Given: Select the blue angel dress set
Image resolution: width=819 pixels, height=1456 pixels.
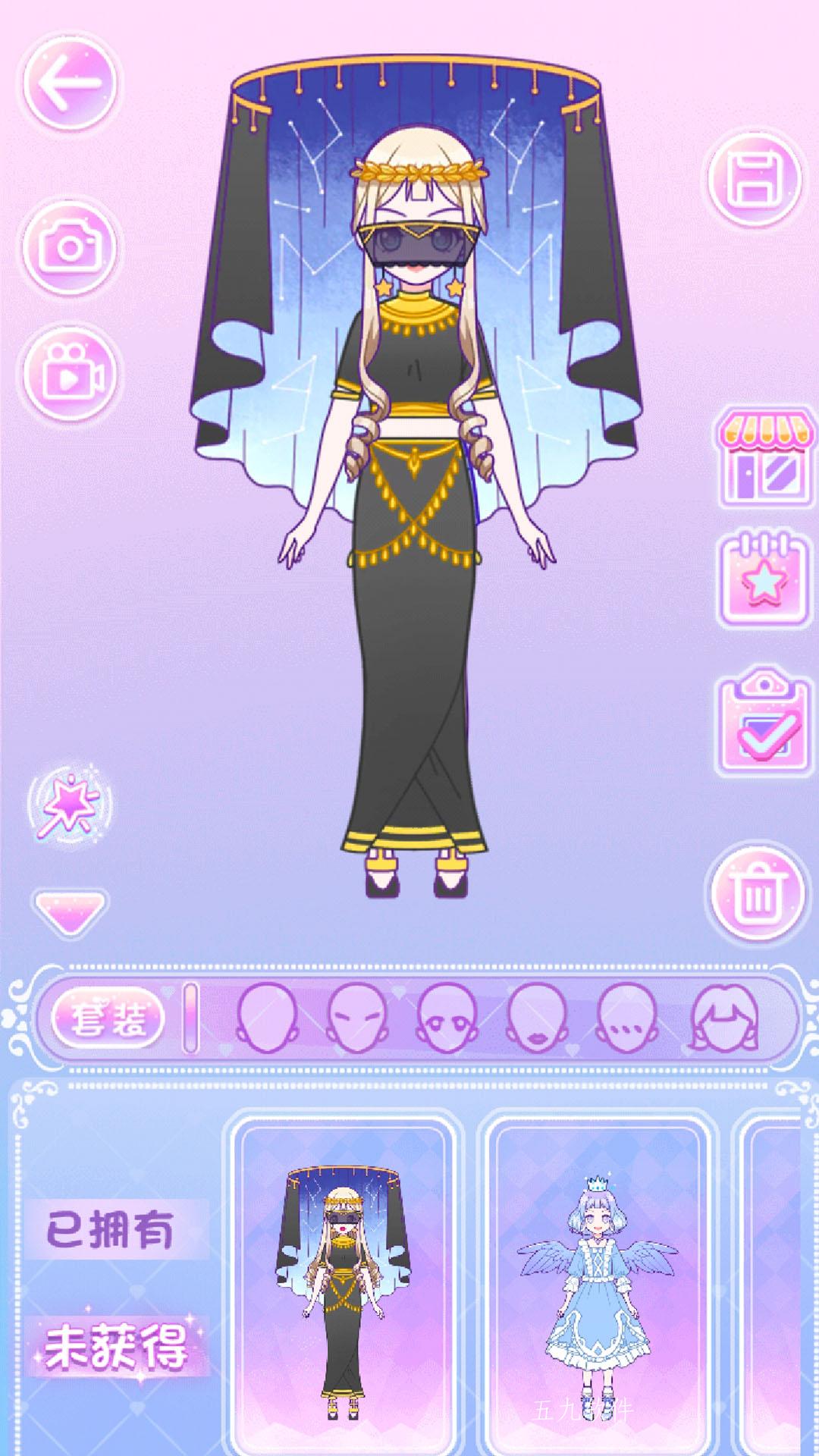Looking at the screenshot, I should click(x=597, y=1285).
